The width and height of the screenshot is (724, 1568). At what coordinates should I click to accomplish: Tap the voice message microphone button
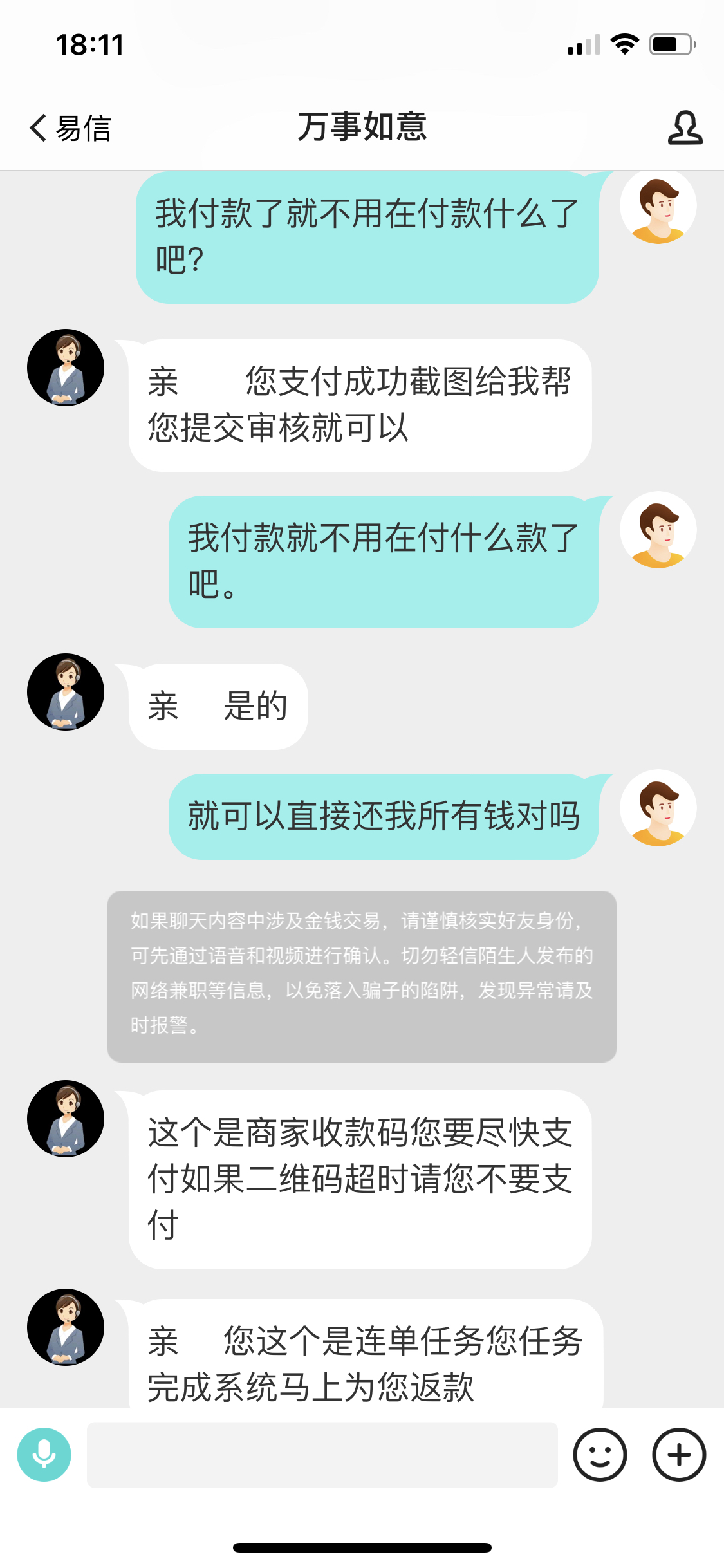[44, 1455]
